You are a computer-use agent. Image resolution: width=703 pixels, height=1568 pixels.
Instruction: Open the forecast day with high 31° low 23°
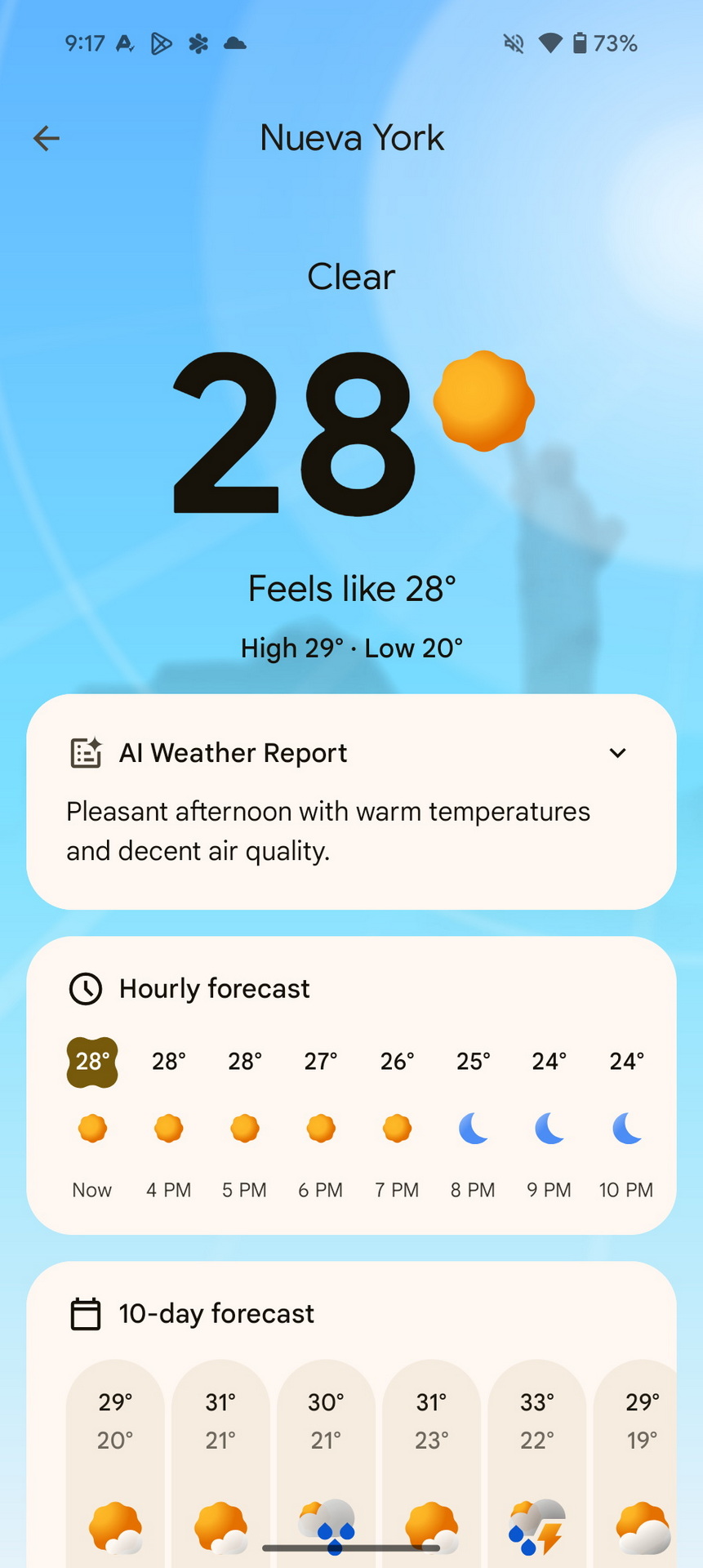coord(431,1463)
